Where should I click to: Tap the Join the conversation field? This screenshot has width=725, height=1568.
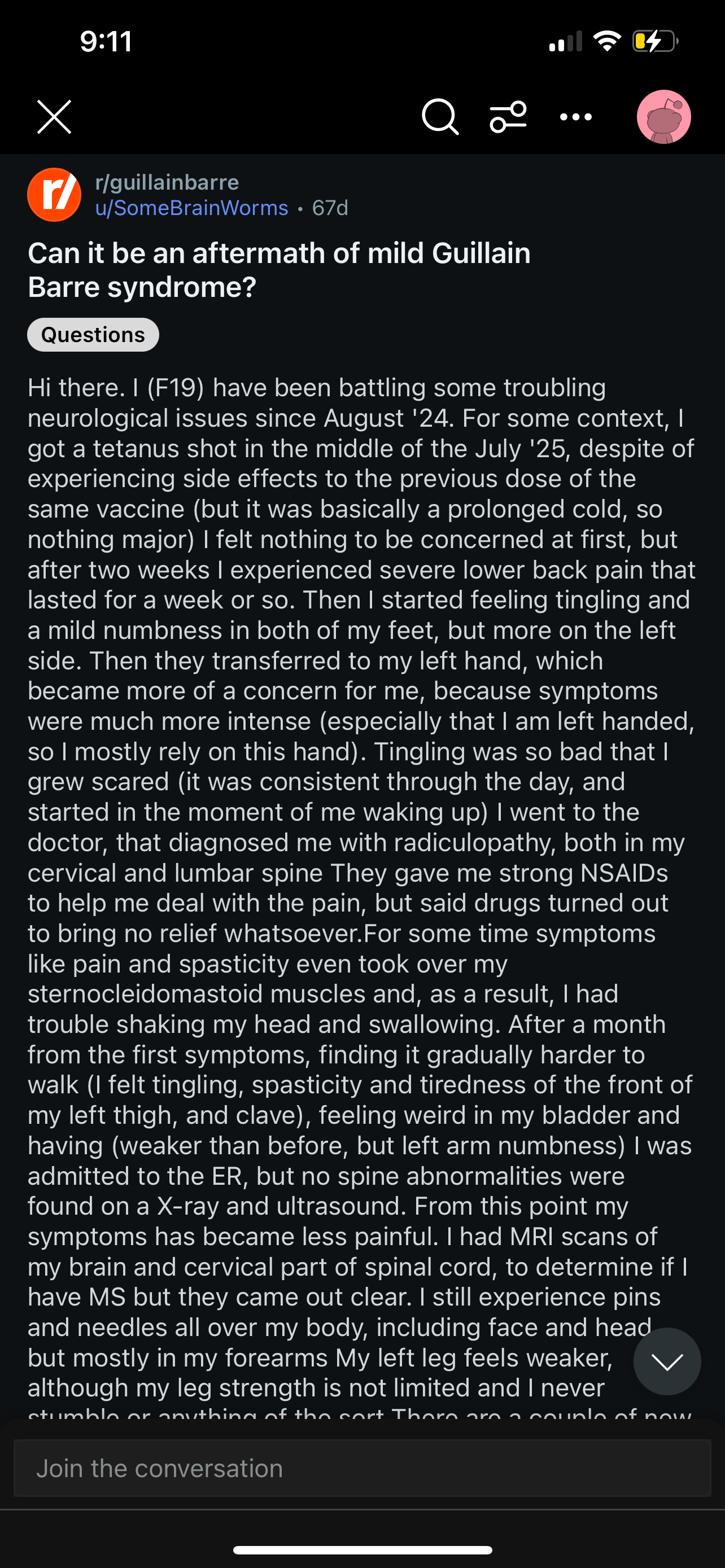pyautogui.click(x=362, y=1468)
